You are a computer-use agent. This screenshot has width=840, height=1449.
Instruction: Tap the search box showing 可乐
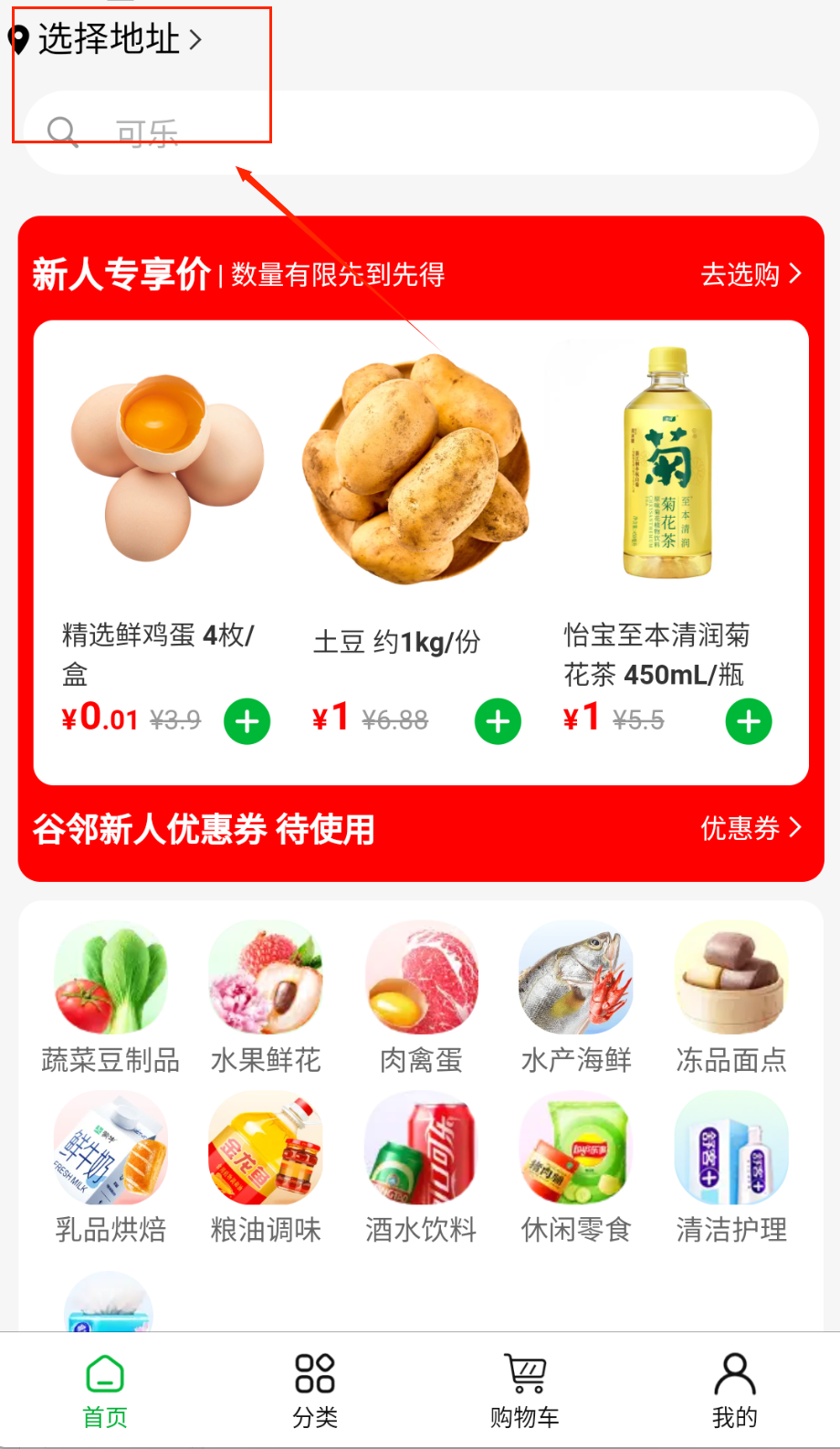click(420, 133)
